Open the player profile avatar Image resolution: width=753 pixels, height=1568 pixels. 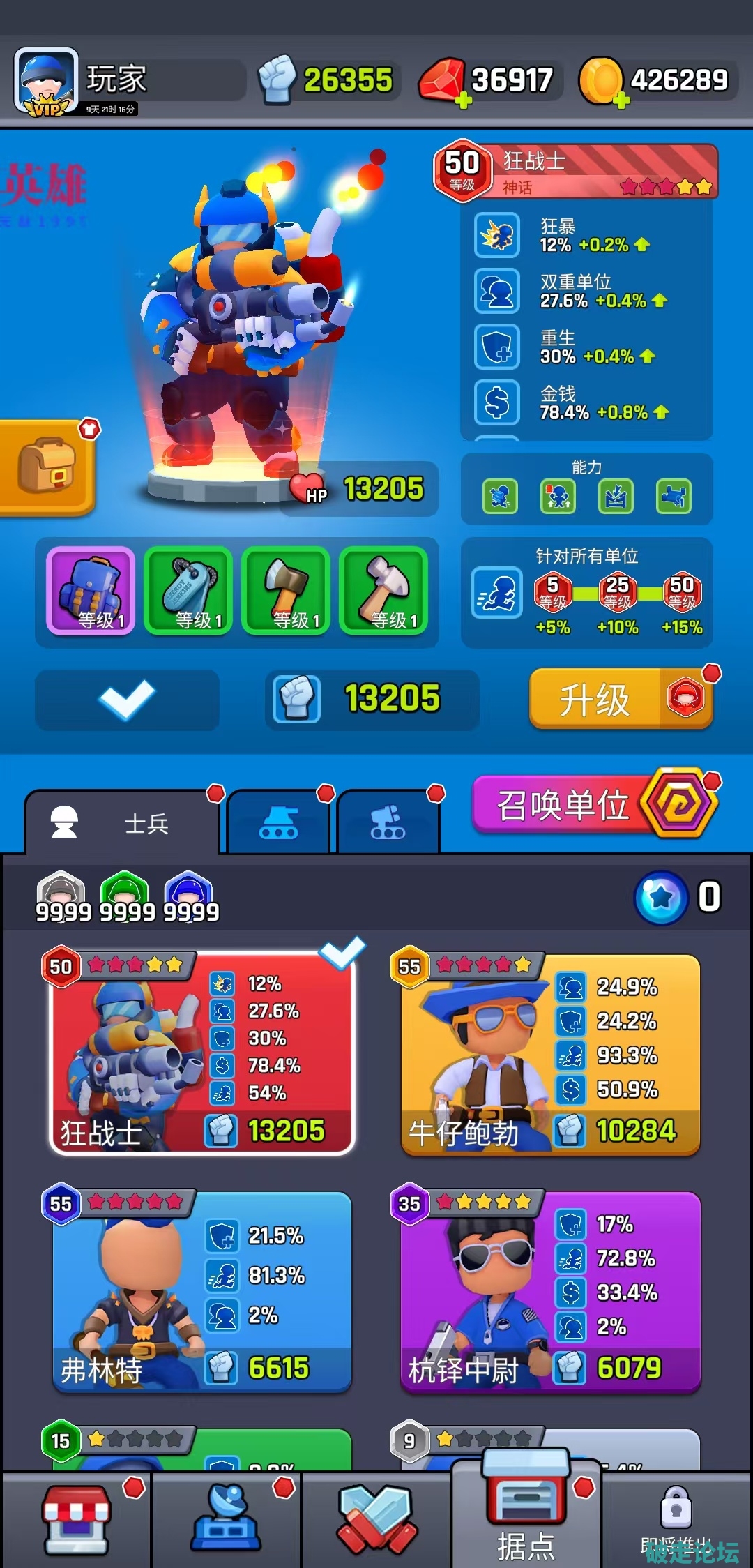click(x=47, y=81)
